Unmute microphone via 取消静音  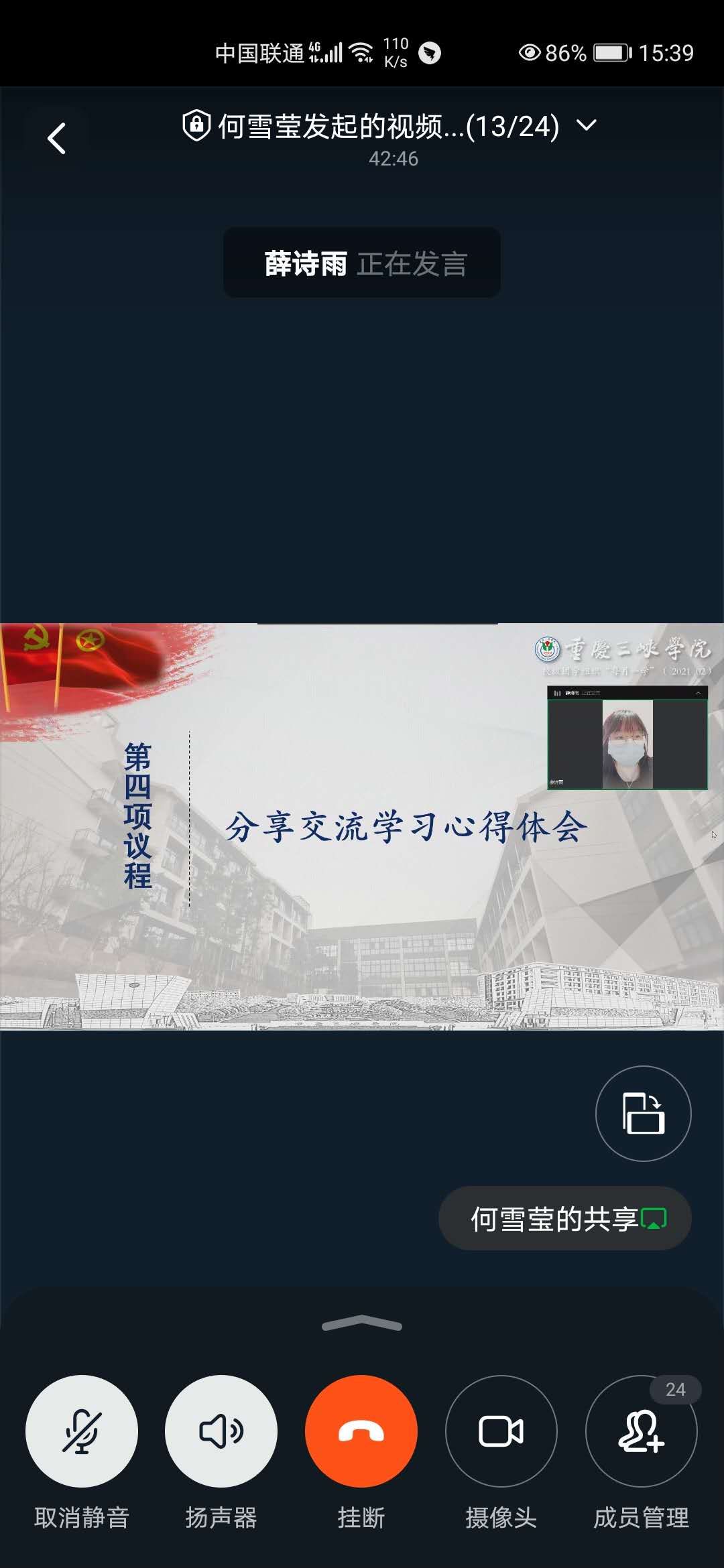coord(82,1431)
